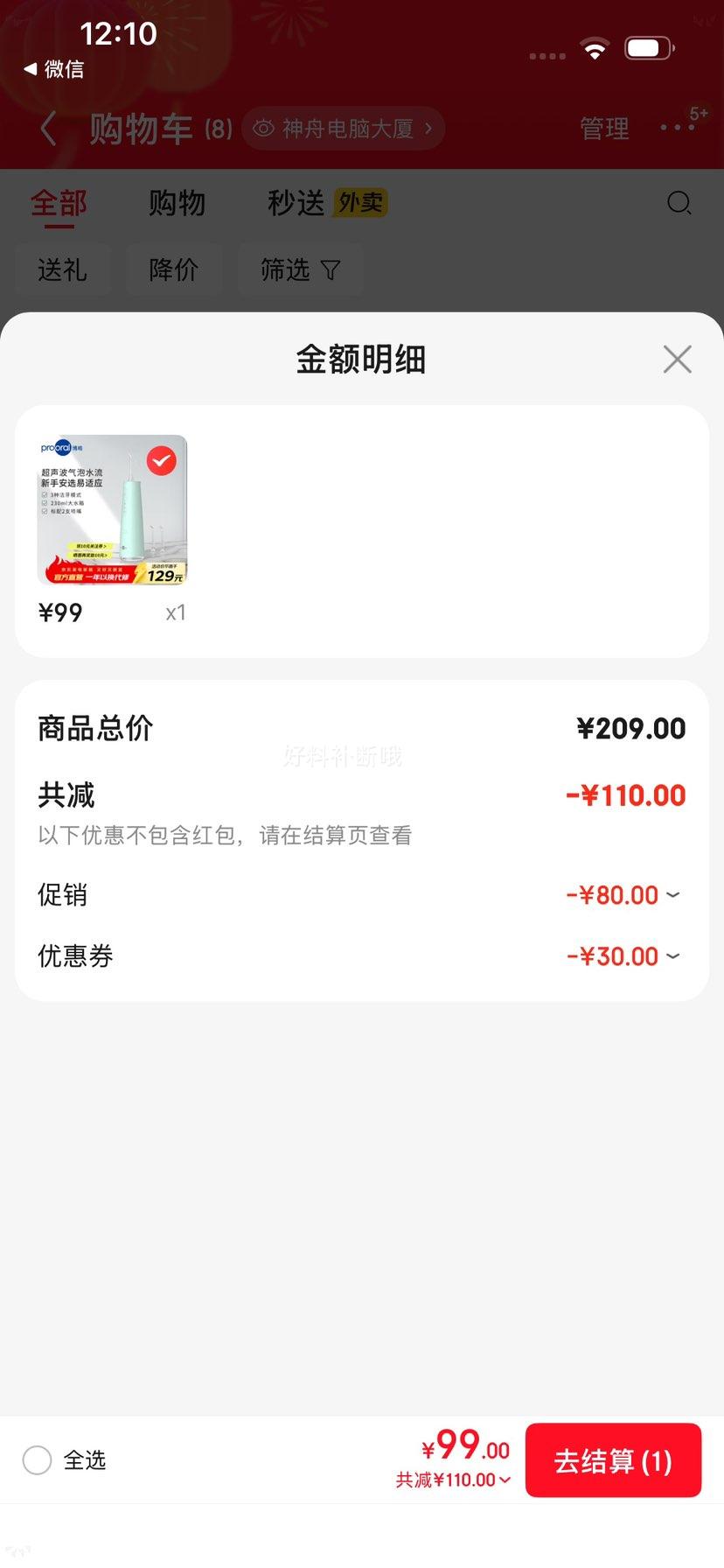The width and height of the screenshot is (724, 1568).
Task: Open 管理 to manage cart items
Action: (x=603, y=128)
